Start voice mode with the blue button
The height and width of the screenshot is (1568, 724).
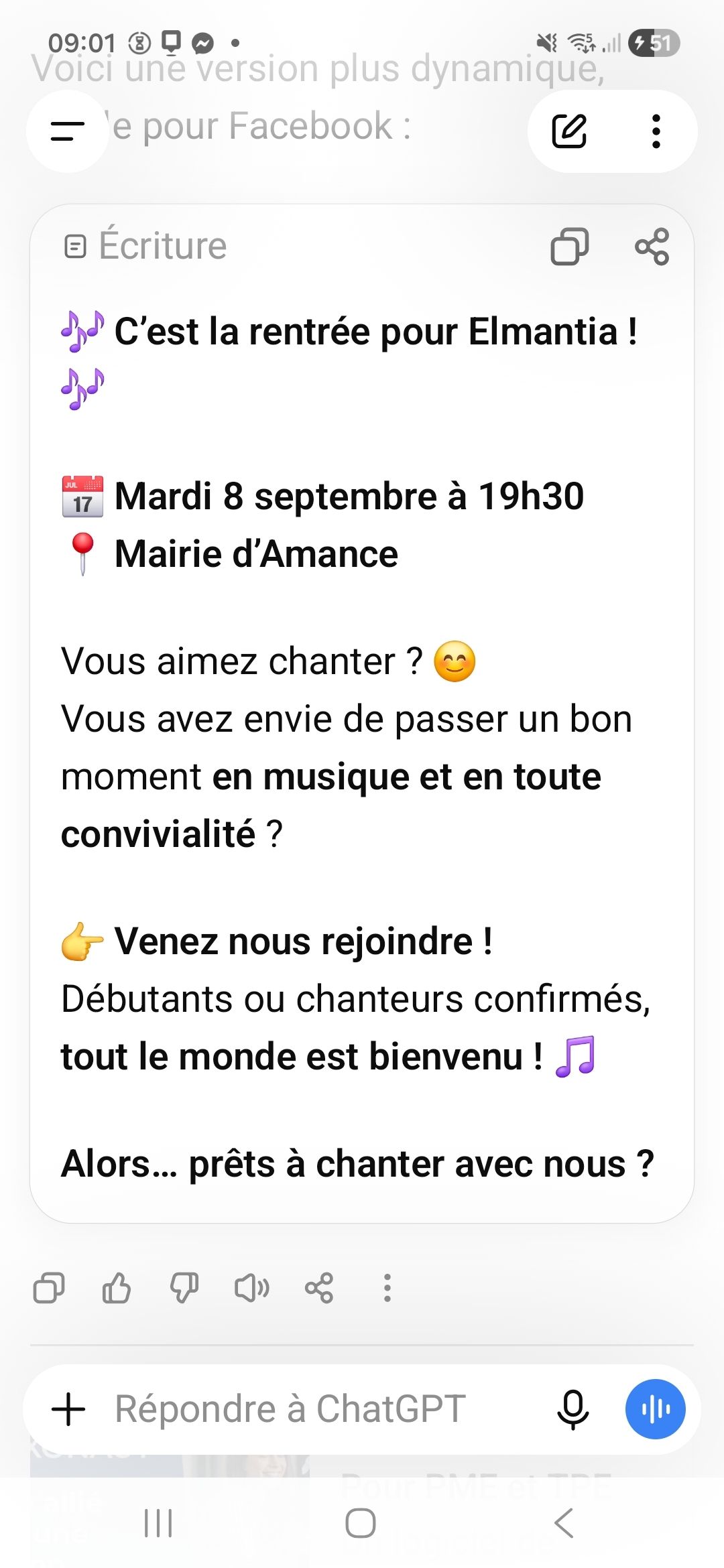[x=656, y=1409]
